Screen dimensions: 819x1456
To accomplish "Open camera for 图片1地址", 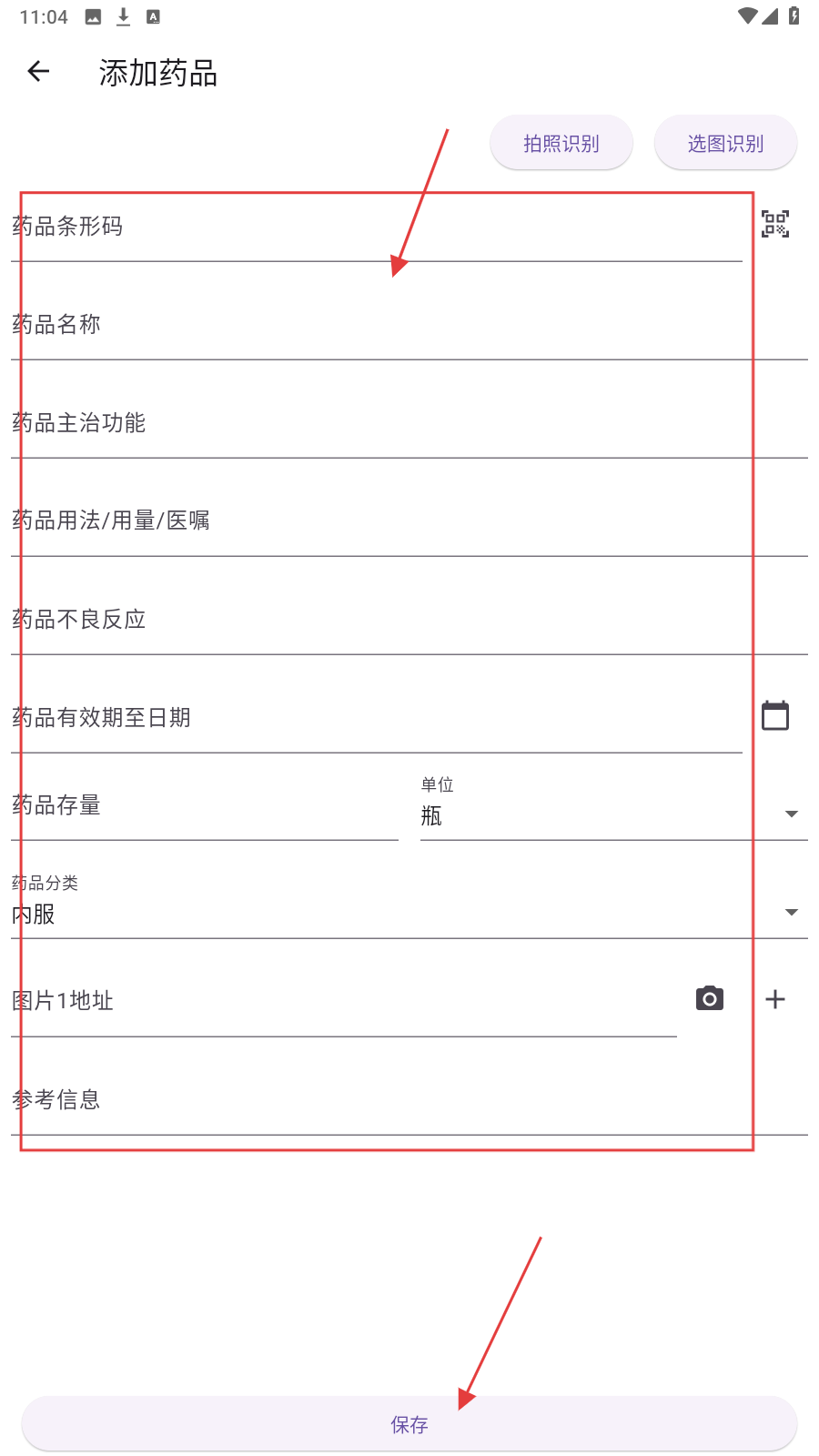I will [710, 998].
